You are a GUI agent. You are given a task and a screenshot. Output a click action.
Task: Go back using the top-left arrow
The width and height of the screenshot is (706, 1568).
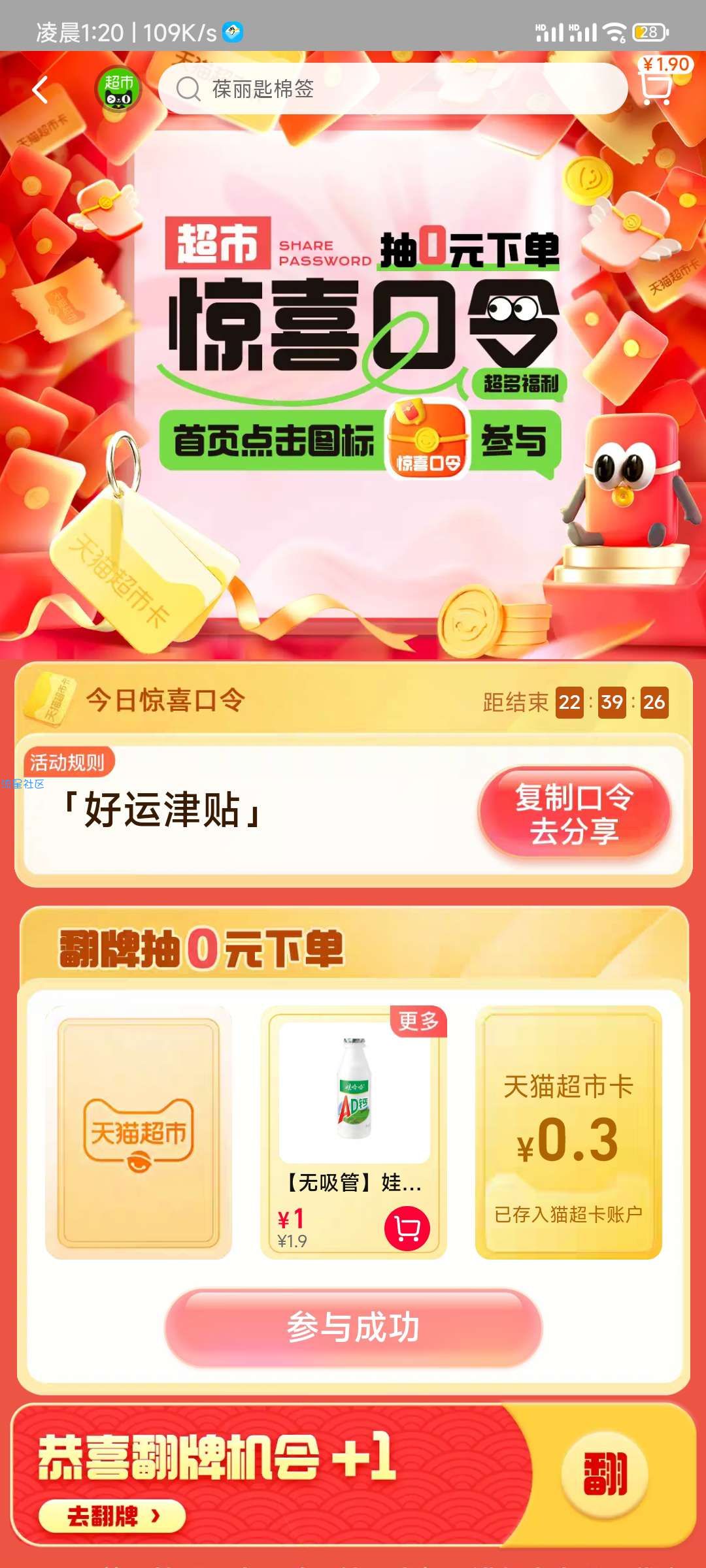coord(41,90)
